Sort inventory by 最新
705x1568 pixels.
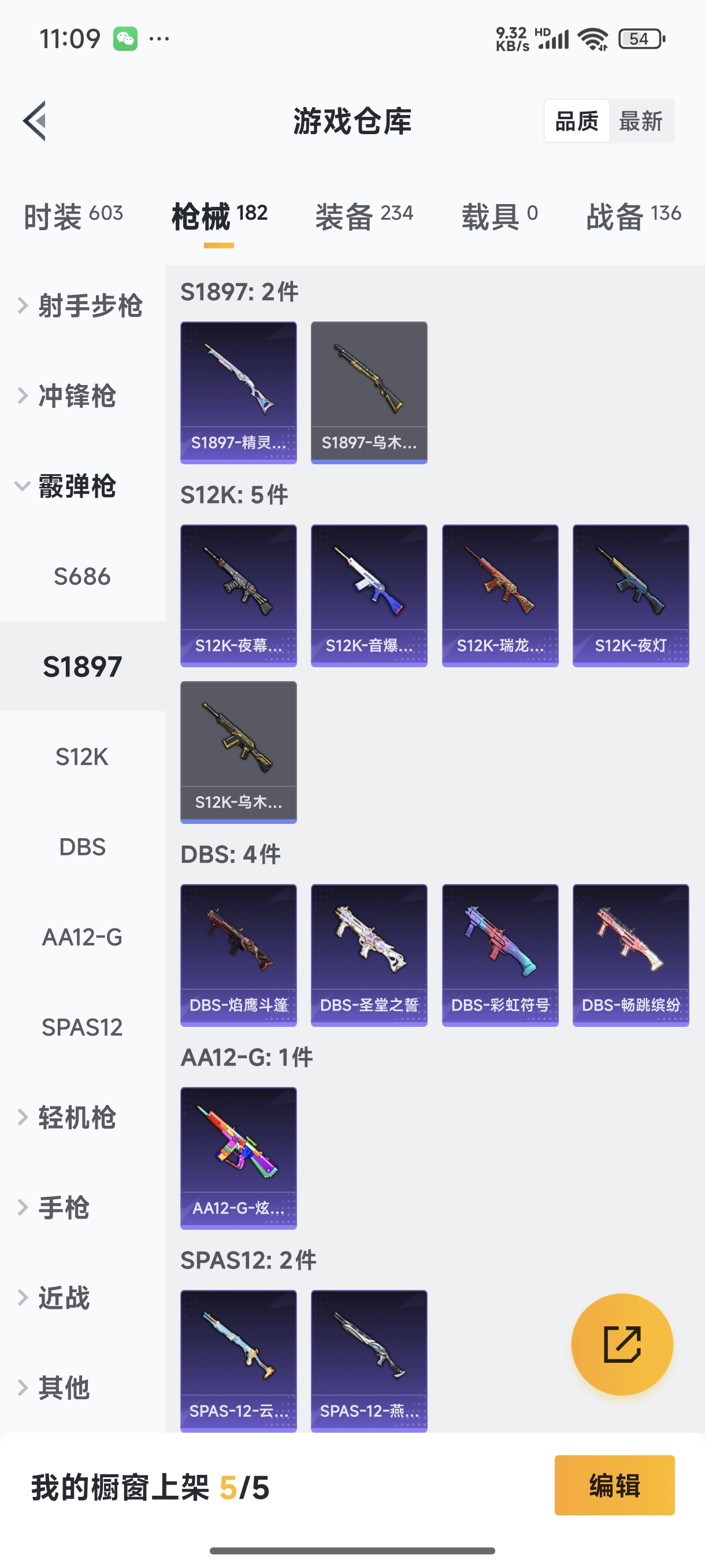pyautogui.click(x=640, y=121)
